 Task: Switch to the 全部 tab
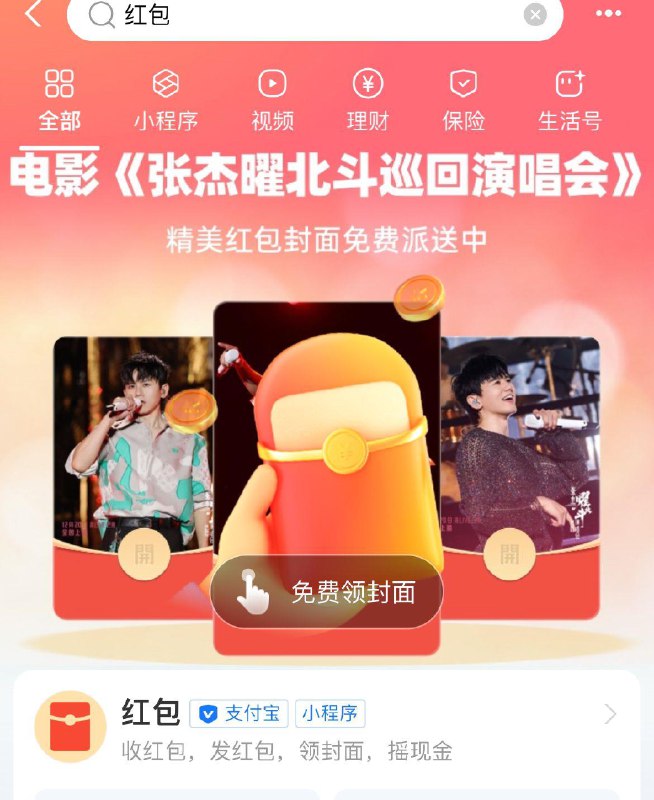(x=60, y=100)
